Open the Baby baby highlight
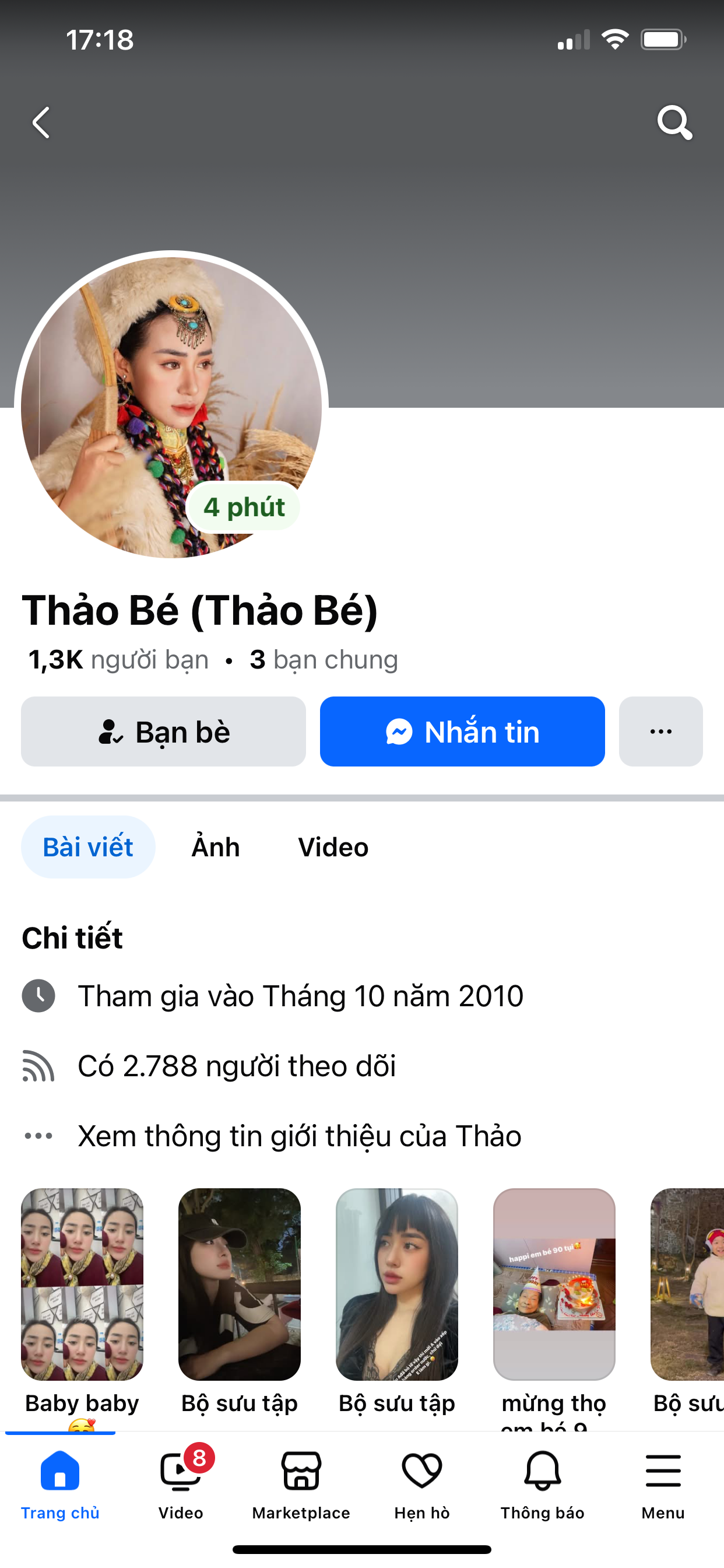 coord(82,1284)
